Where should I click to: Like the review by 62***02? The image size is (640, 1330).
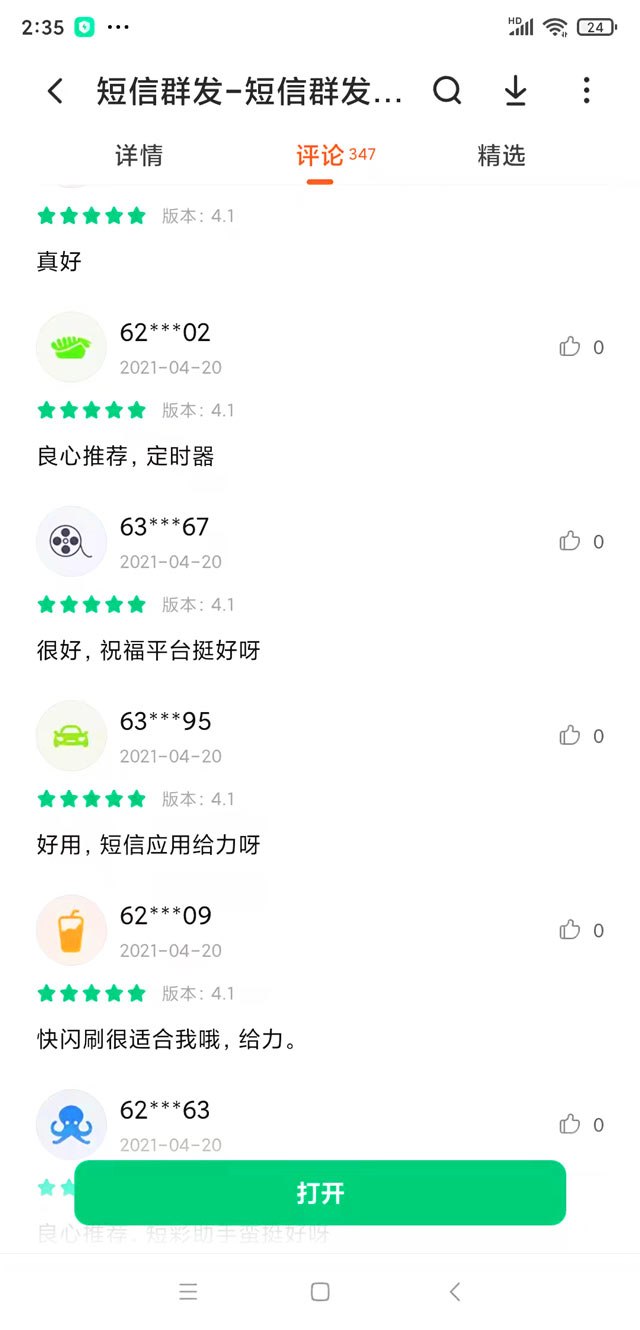coord(570,347)
